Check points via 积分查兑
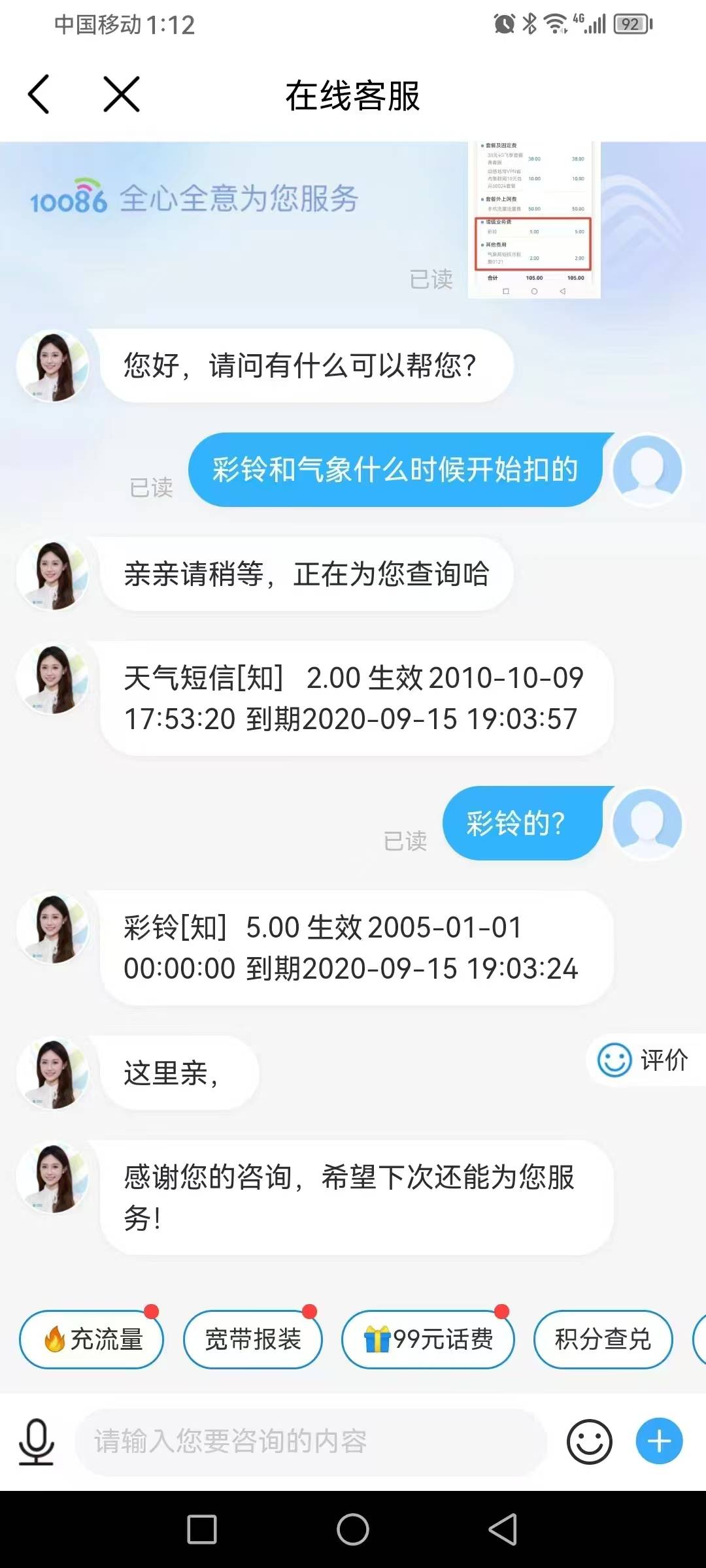 [x=601, y=1338]
